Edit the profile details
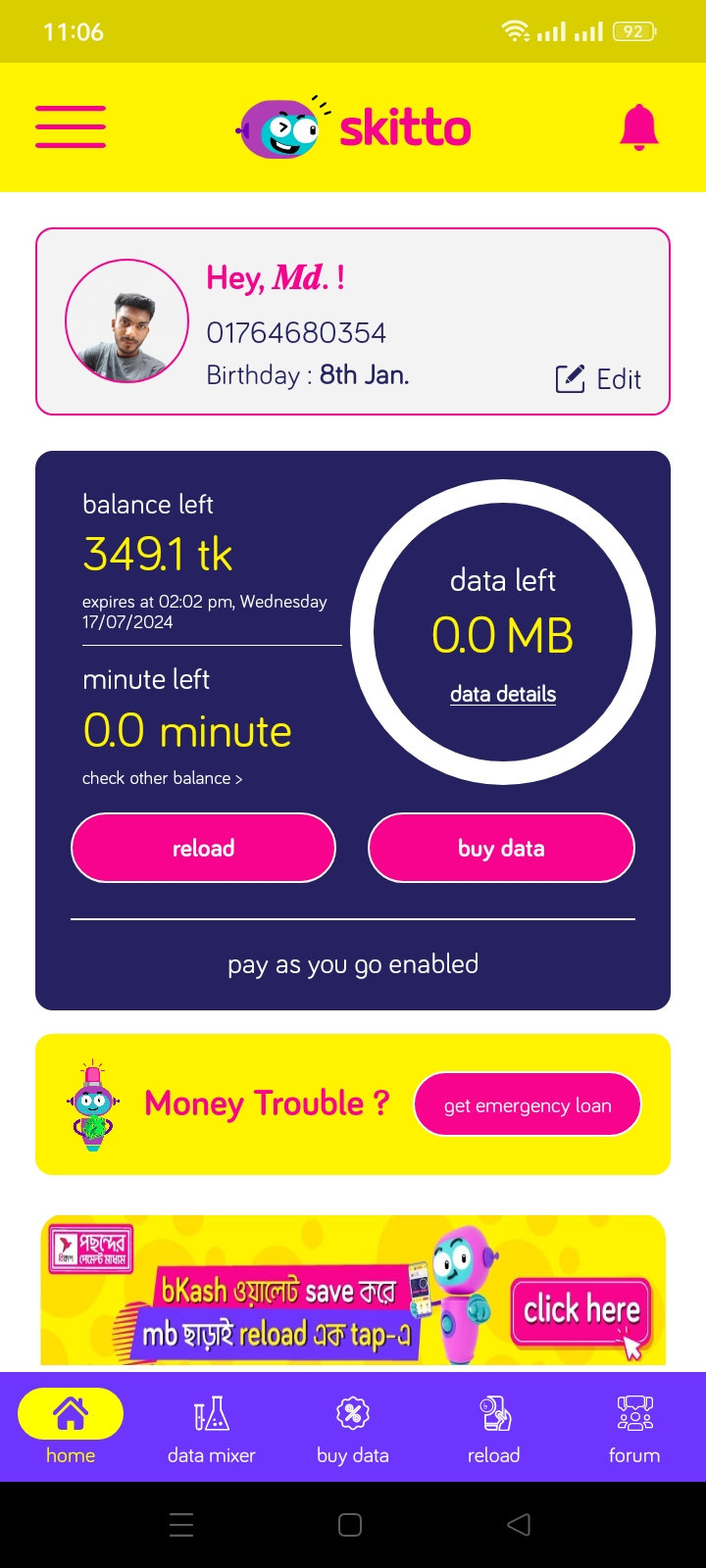Viewport: 706px width, 1568px height. click(598, 379)
